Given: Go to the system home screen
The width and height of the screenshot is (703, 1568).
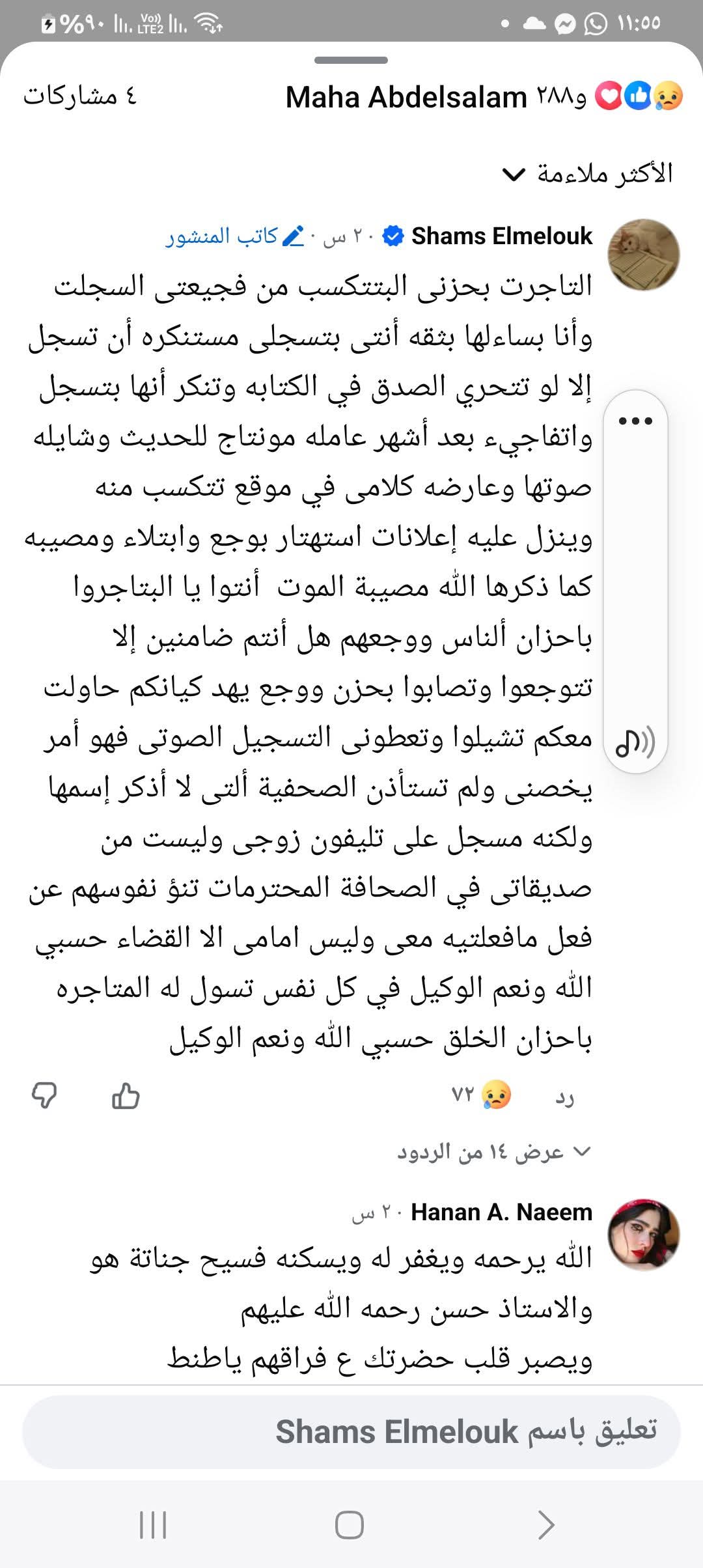Looking at the screenshot, I should (350, 1524).
